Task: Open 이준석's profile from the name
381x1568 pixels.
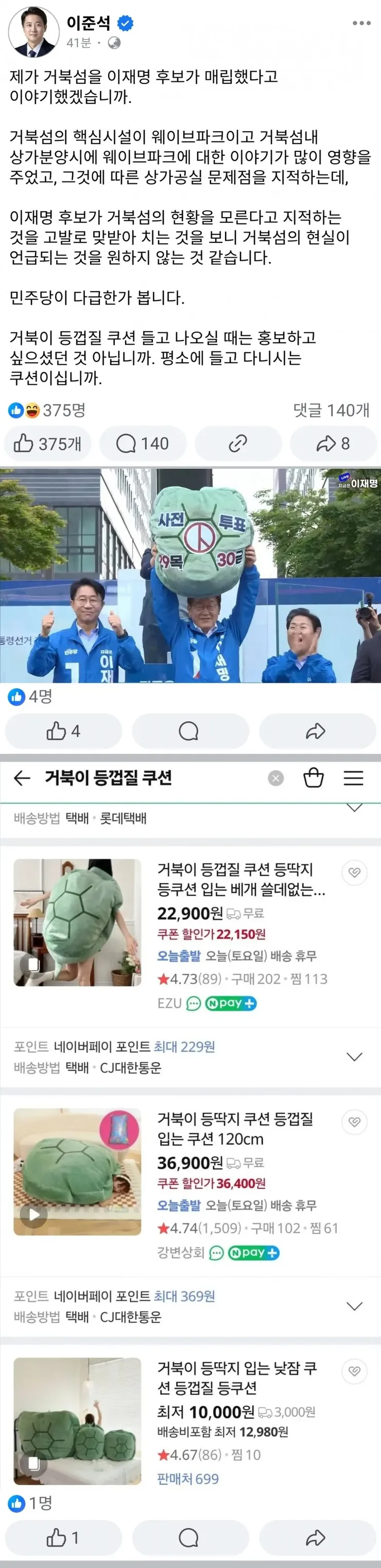Action: tap(89, 23)
